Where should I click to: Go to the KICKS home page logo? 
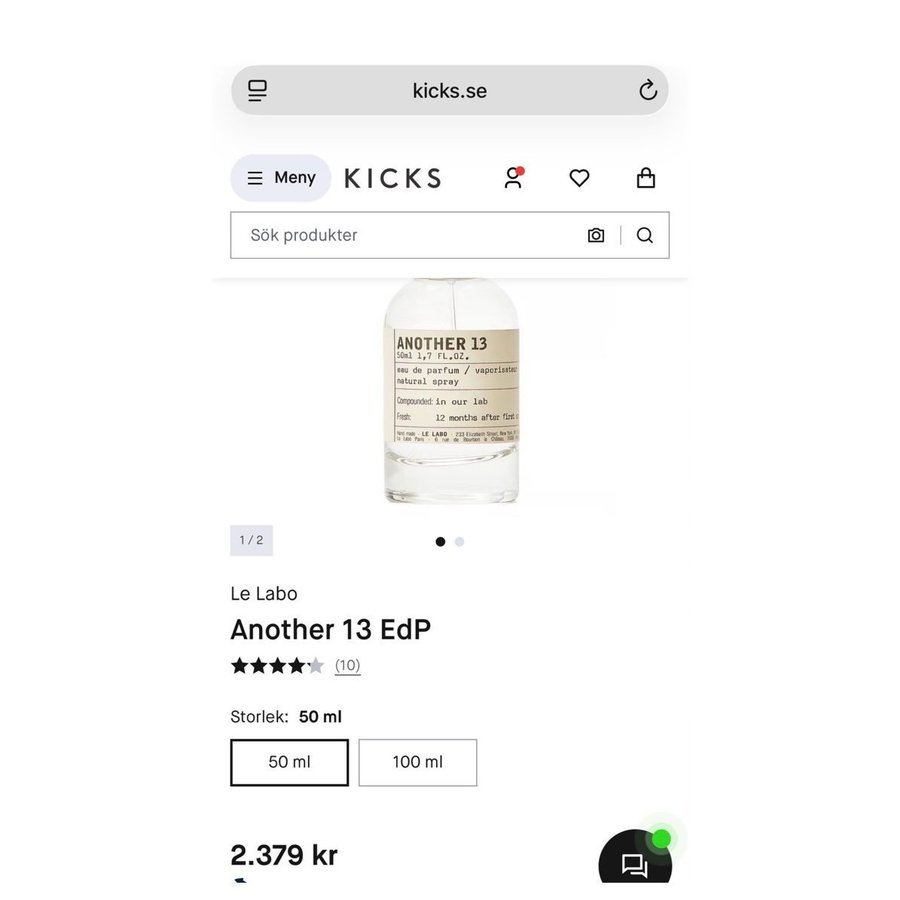392,178
